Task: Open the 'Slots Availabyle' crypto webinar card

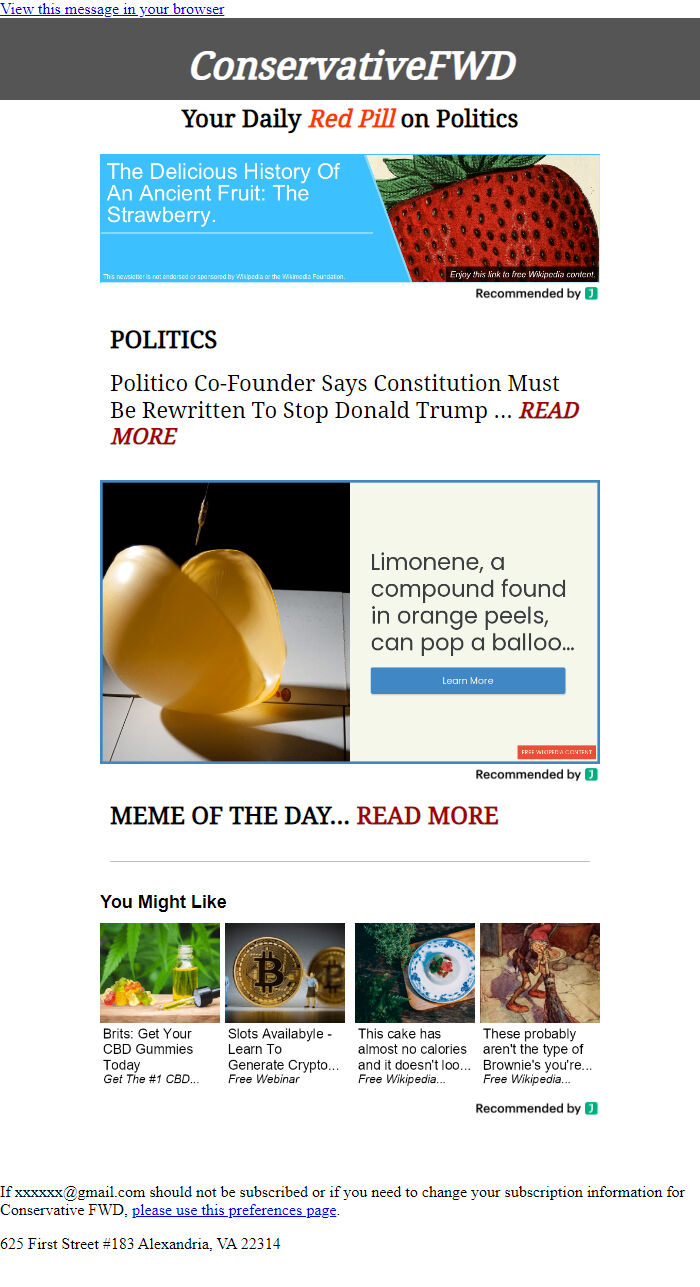Action: (x=284, y=1003)
